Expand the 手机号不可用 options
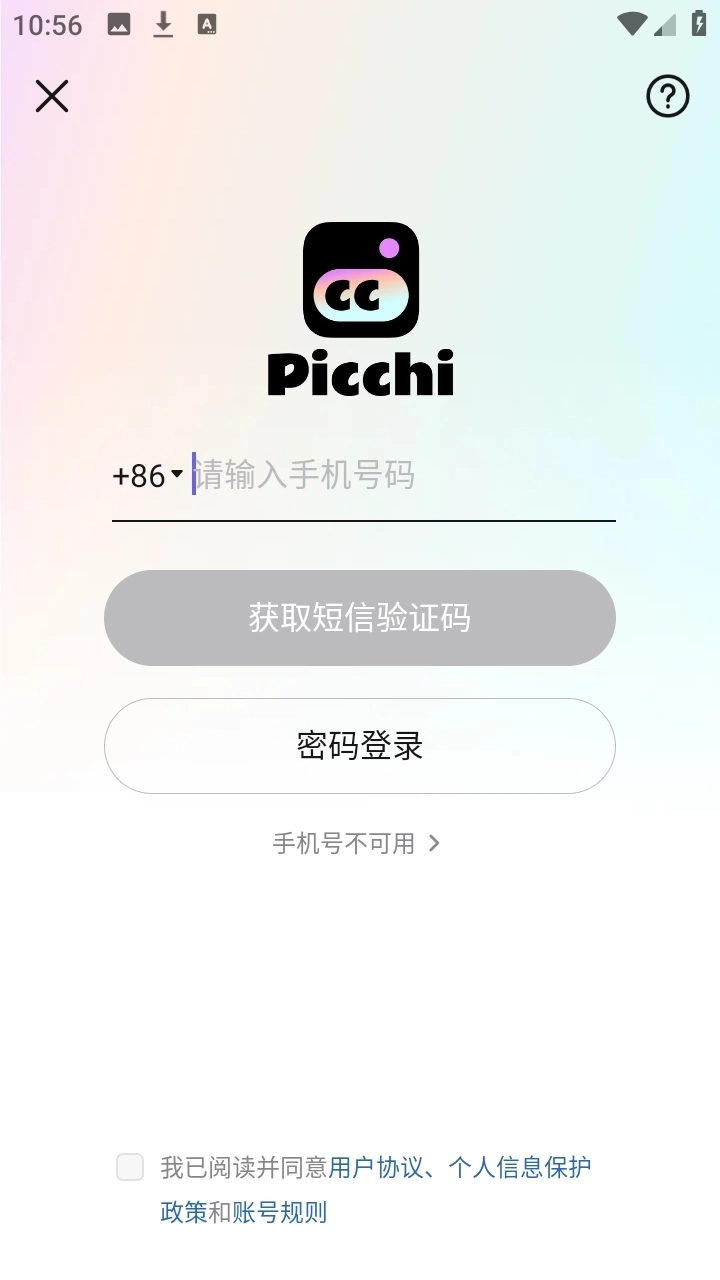 tap(358, 843)
